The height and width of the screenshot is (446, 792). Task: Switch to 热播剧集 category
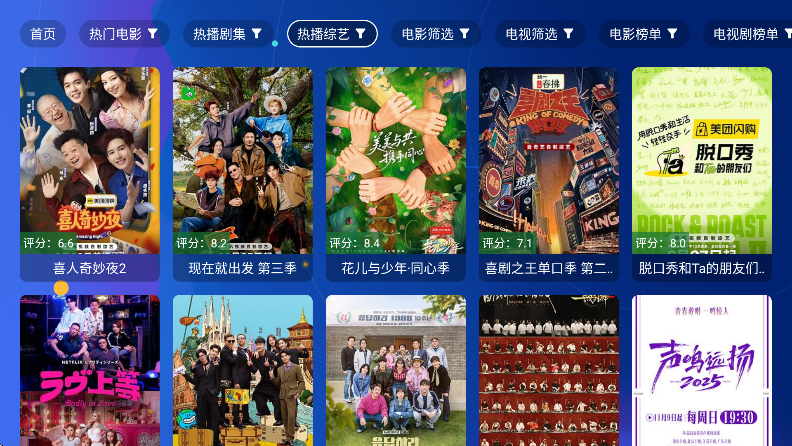pyautogui.click(x=228, y=34)
